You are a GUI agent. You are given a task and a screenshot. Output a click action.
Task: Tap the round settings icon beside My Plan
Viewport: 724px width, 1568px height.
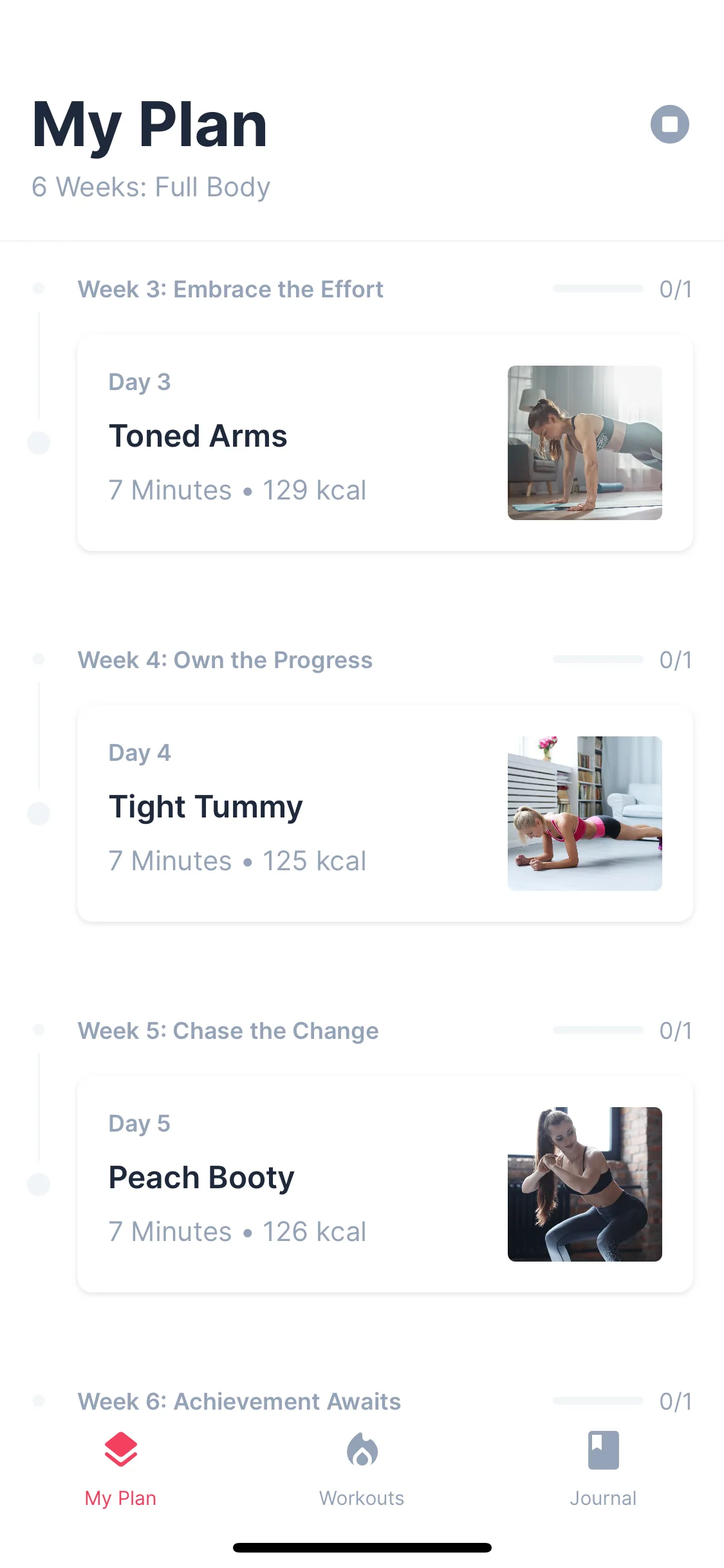point(669,124)
